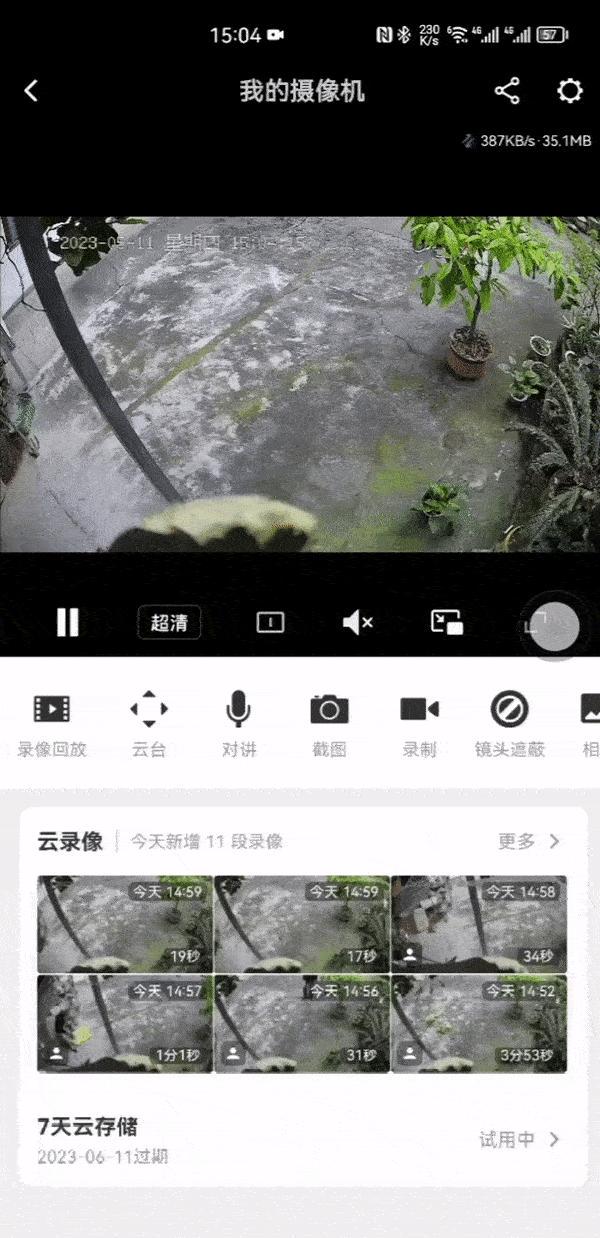Open the 云台 pan-tilt controls
600x1238 pixels.
click(x=148, y=723)
